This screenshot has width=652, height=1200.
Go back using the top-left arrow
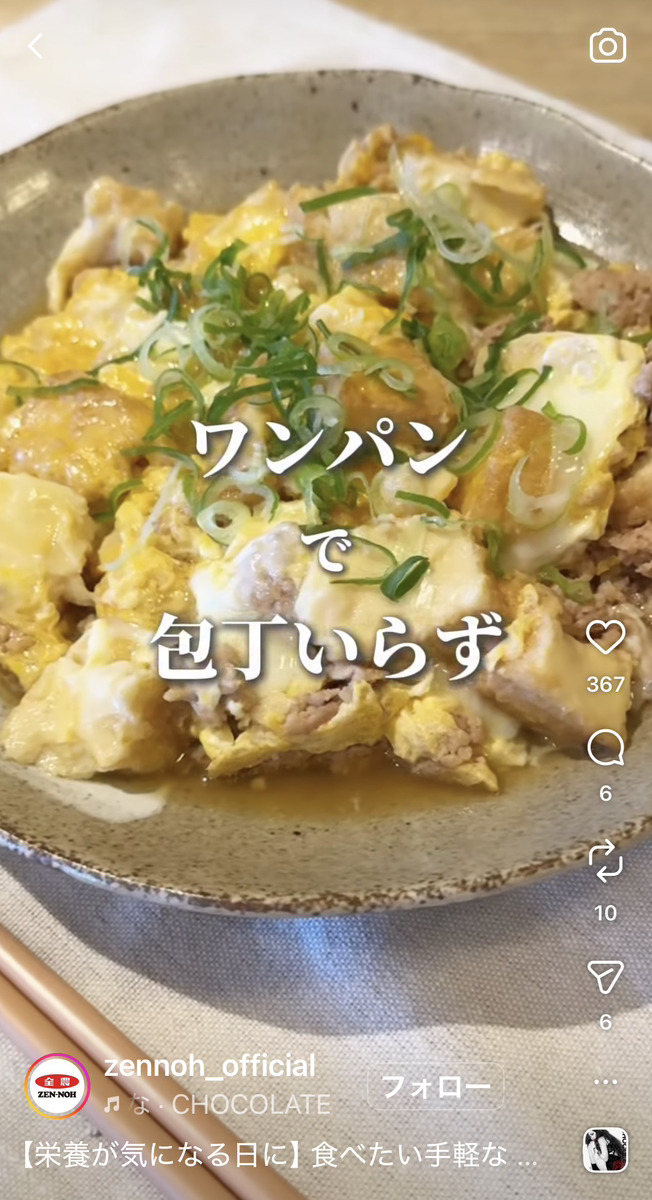coord(36,46)
